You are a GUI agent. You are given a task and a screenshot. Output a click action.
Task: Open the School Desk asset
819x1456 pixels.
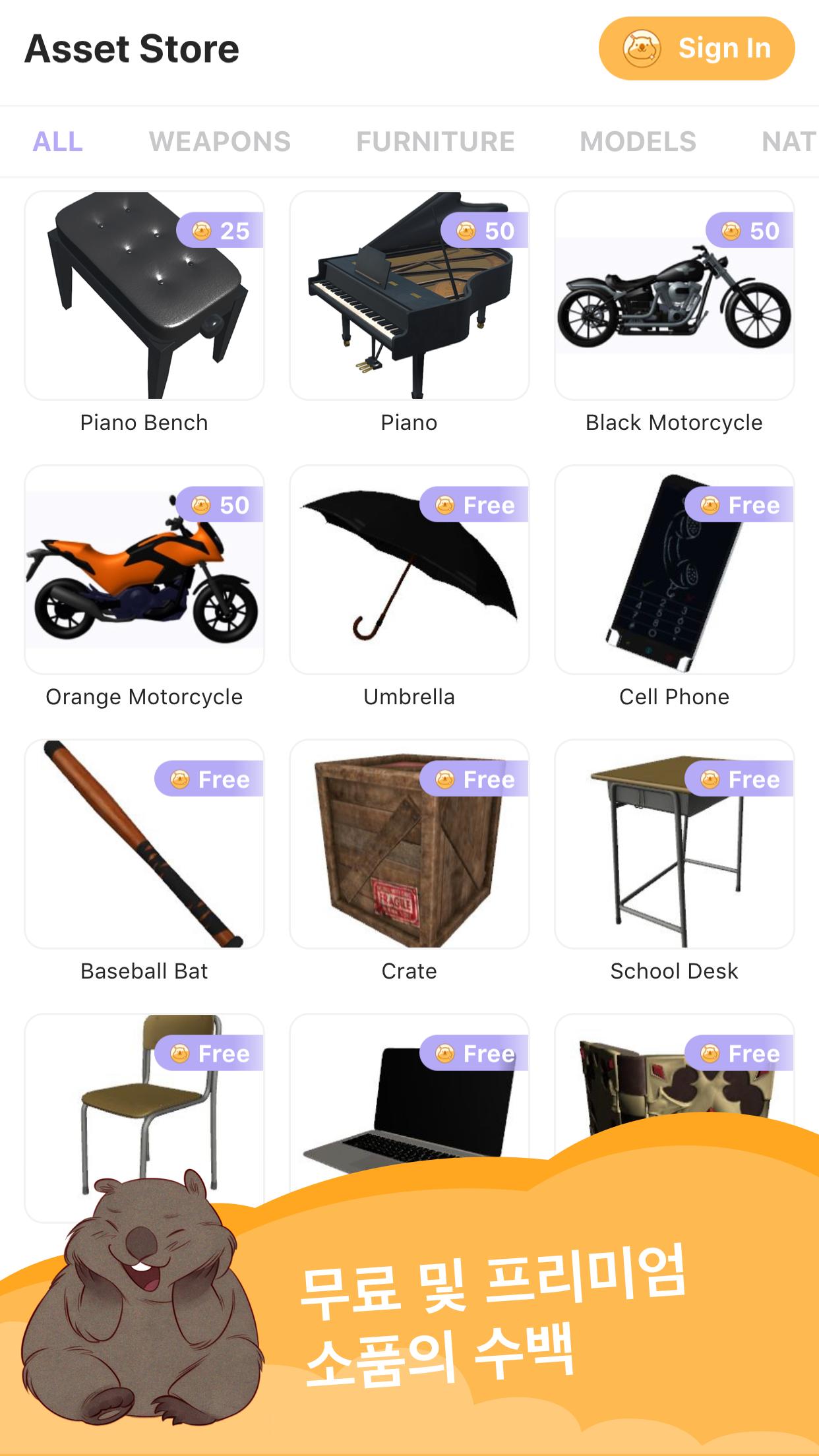(x=674, y=845)
